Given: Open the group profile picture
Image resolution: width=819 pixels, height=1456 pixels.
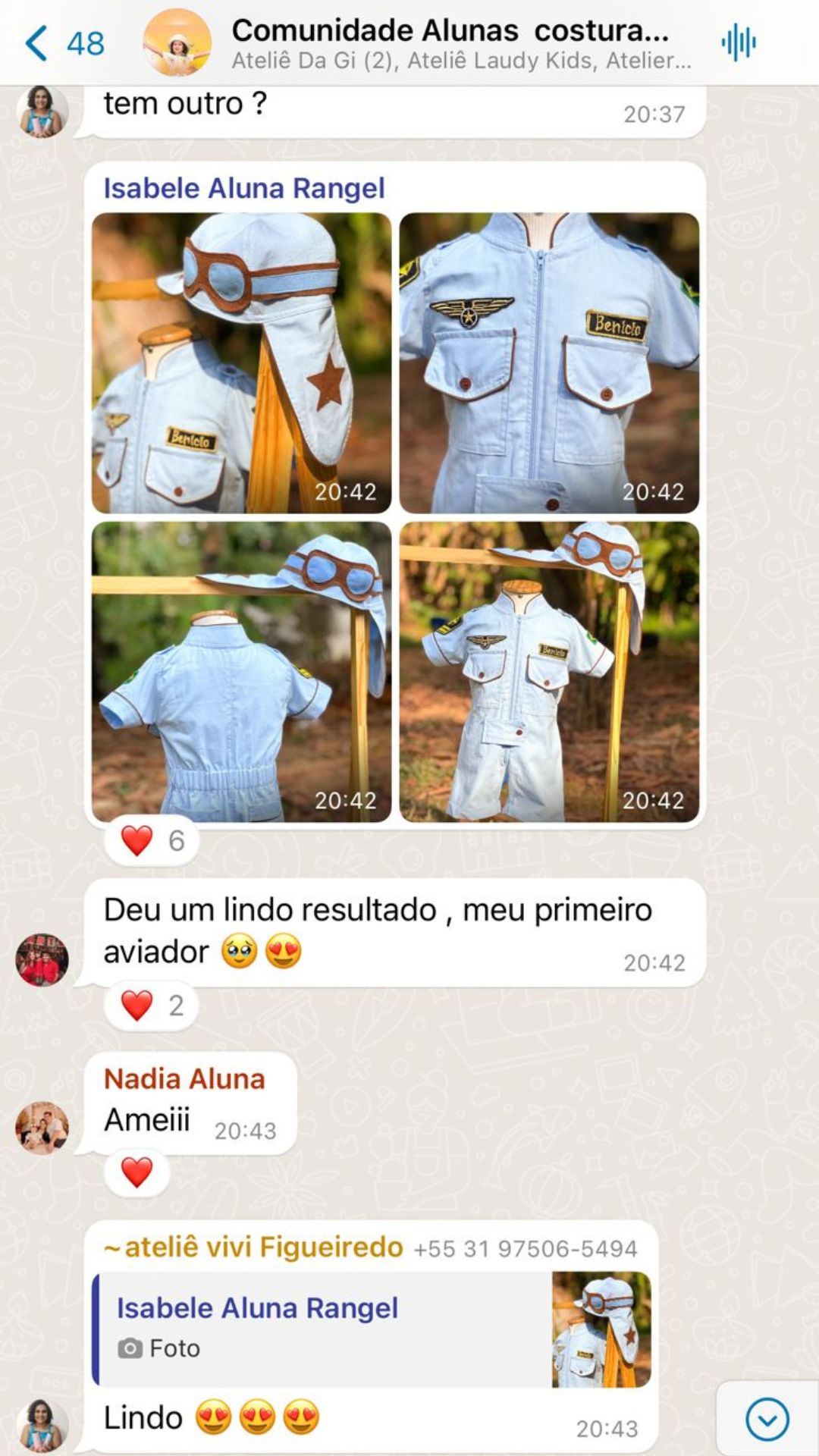Looking at the screenshot, I should tap(177, 43).
